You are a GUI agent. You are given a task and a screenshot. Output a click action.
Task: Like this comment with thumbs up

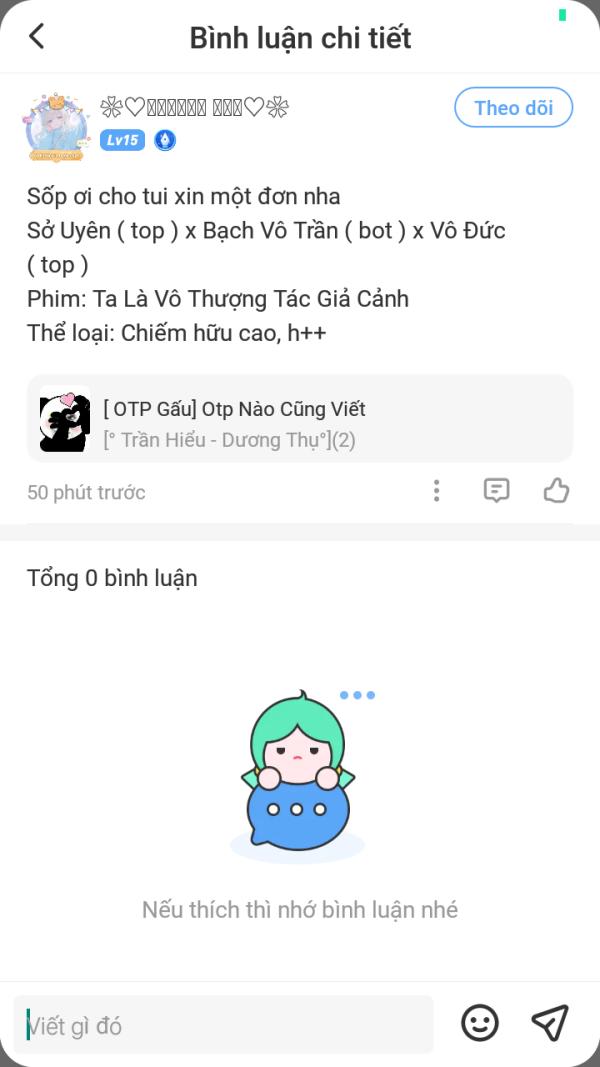tap(556, 490)
